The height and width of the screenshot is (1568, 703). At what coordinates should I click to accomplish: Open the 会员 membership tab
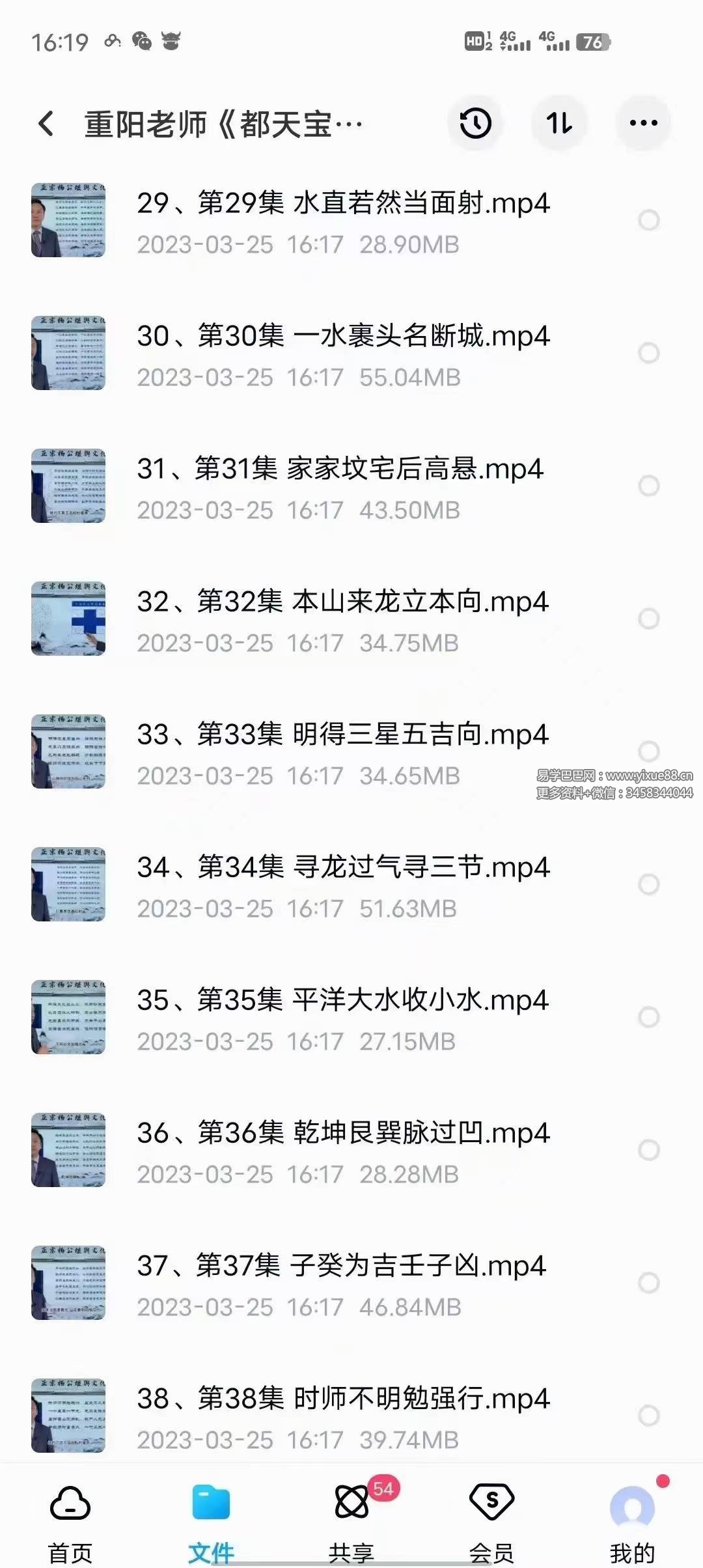click(492, 1520)
